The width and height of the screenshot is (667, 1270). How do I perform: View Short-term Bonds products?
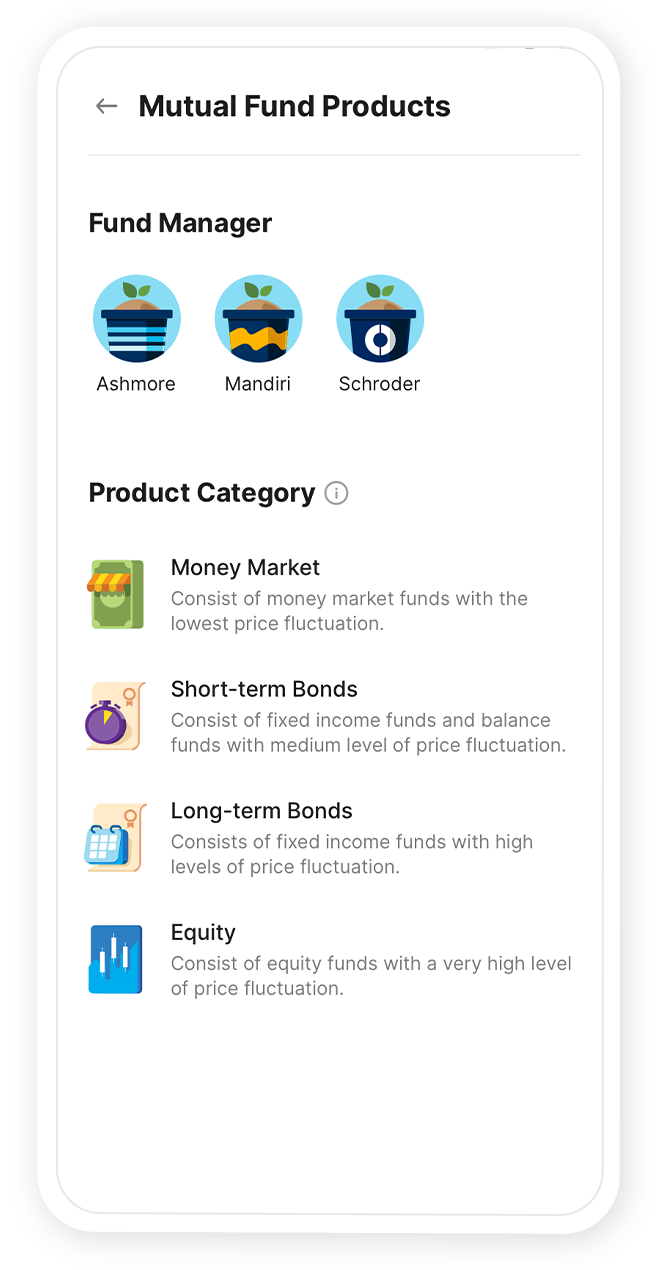click(x=330, y=716)
